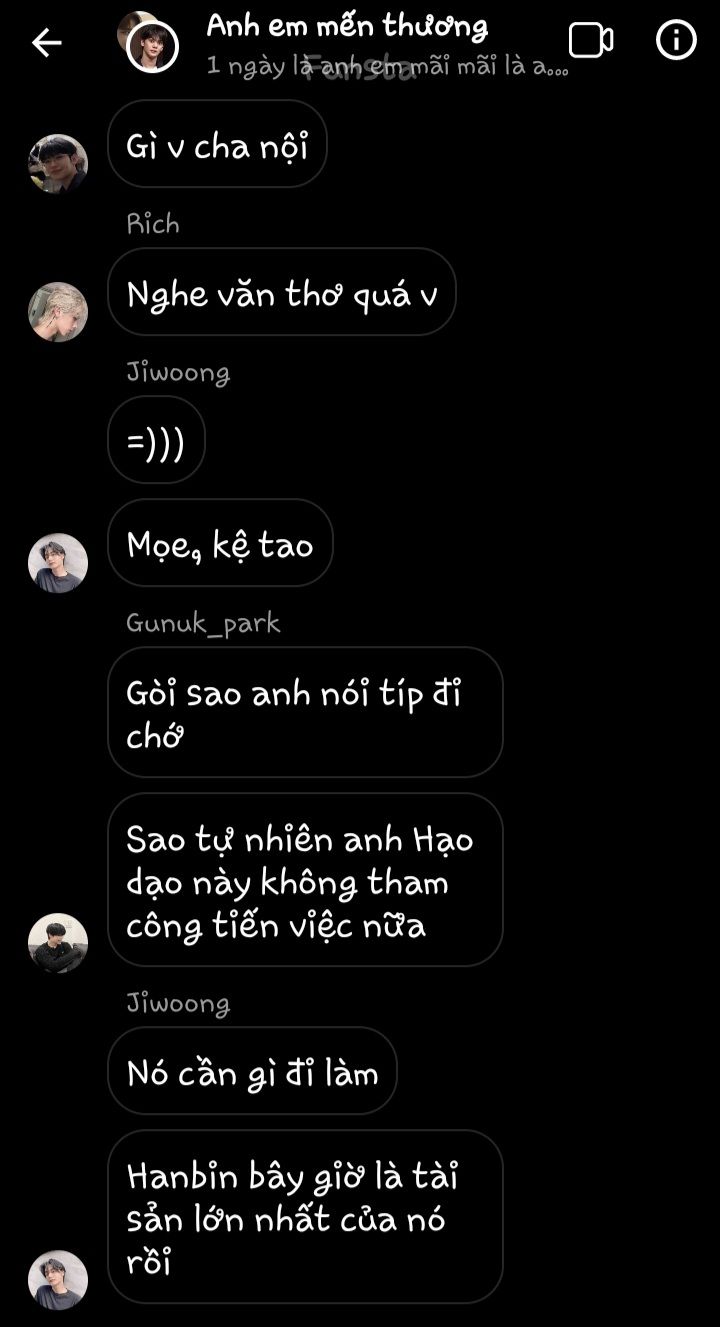Open Anh em mến thương group details
The image size is (720, 1327).
346,27
